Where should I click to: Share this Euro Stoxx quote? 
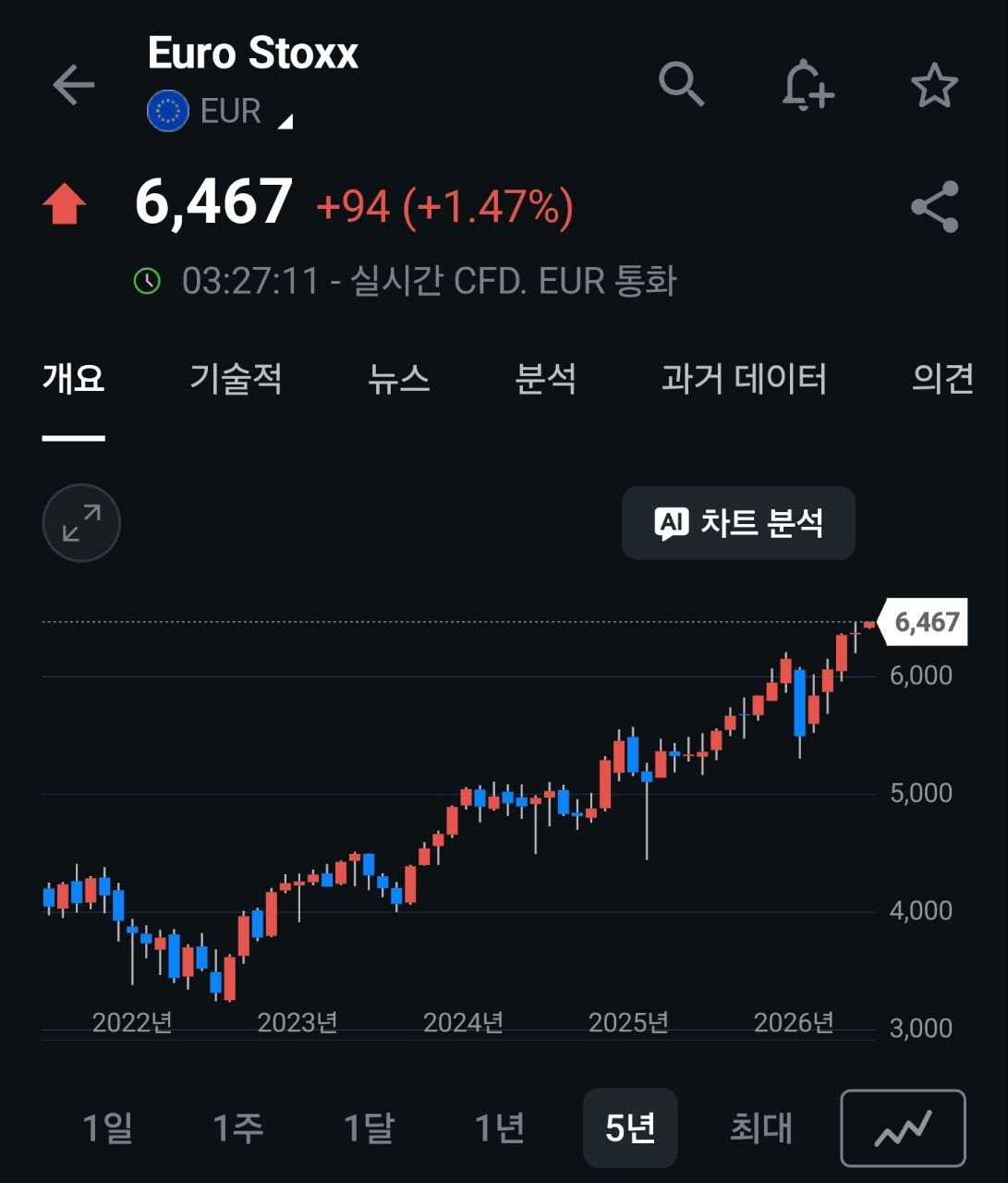click(935, 207)
